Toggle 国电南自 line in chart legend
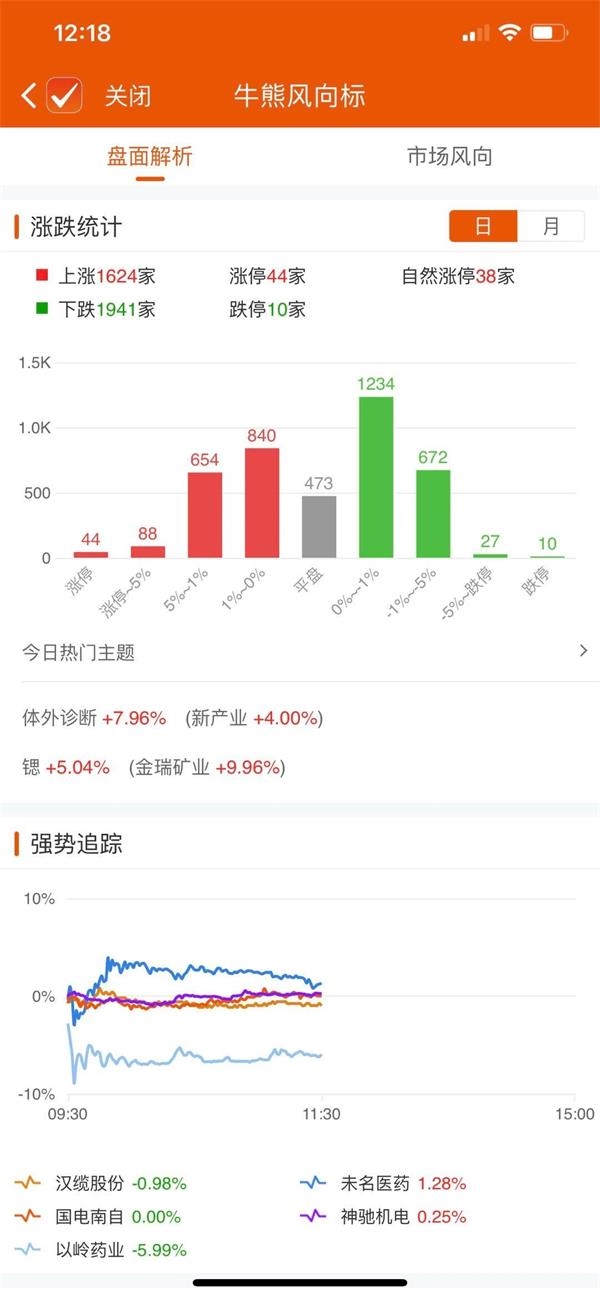The image size is (600, 1298). click(90, 1217)
